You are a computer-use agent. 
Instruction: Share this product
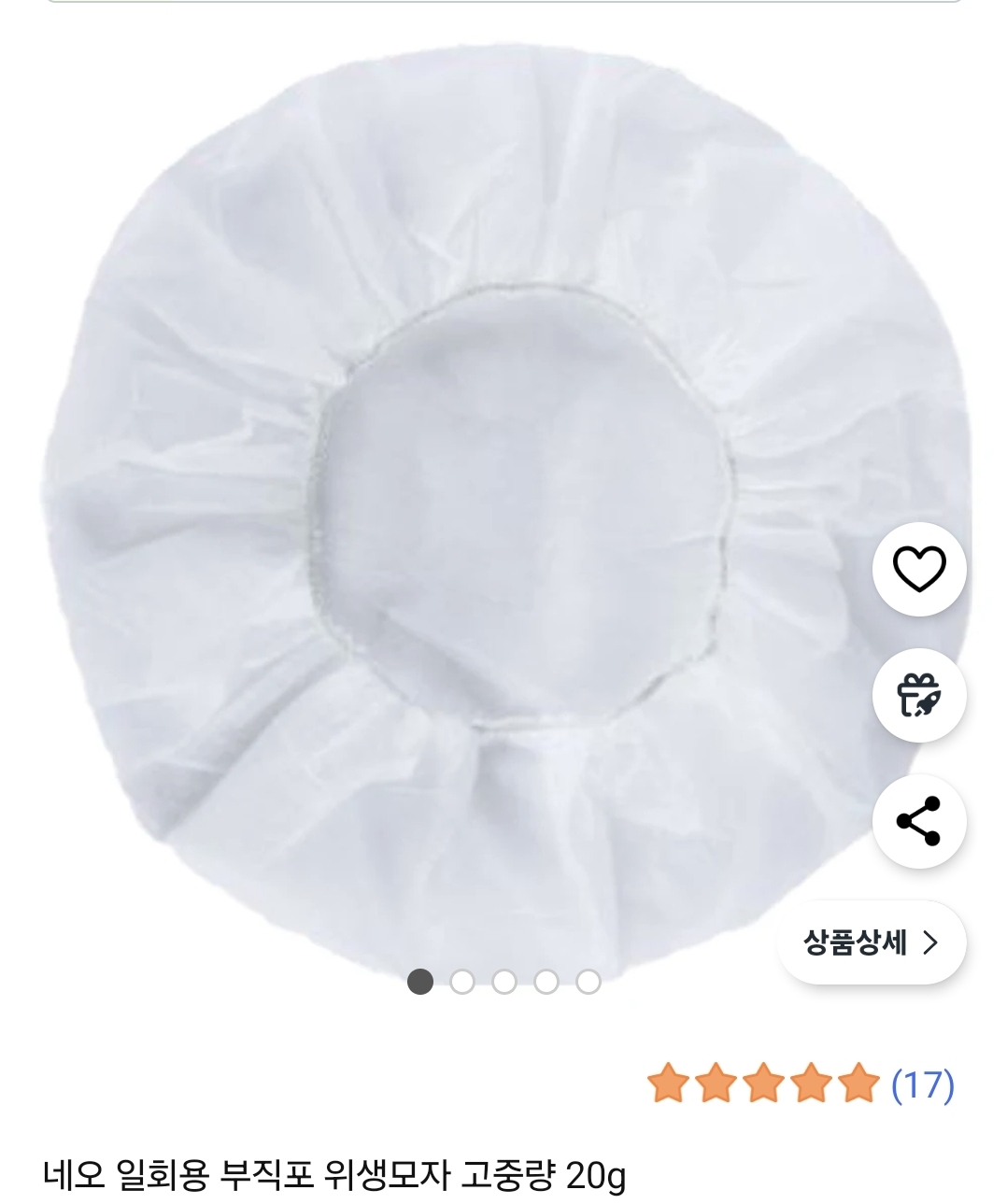[x=919, y=821]
